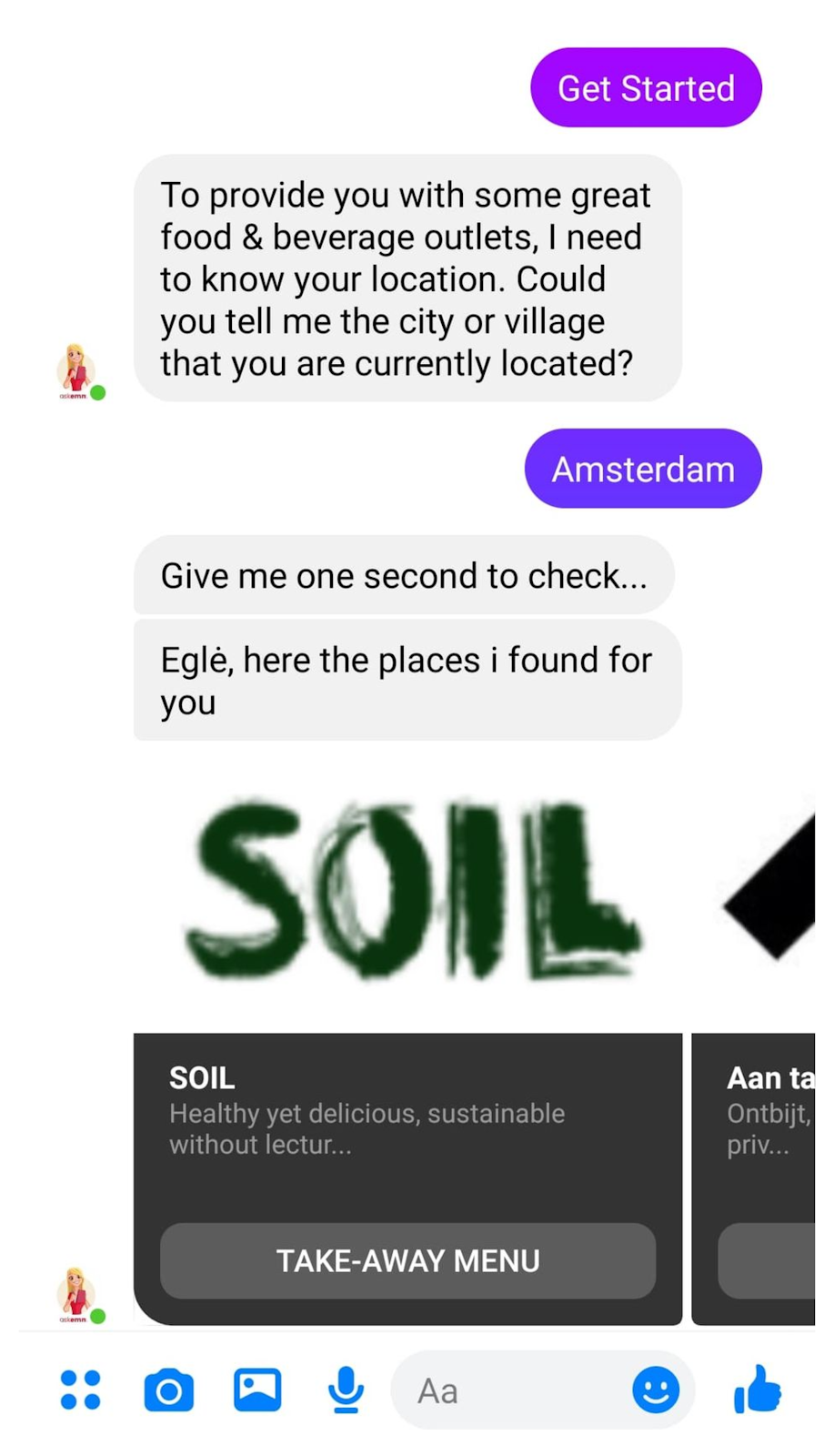Focus the Aa message text field
Image resolution: width=834 pixels, height=1456 pixels.
click(x=509, y=1390)
